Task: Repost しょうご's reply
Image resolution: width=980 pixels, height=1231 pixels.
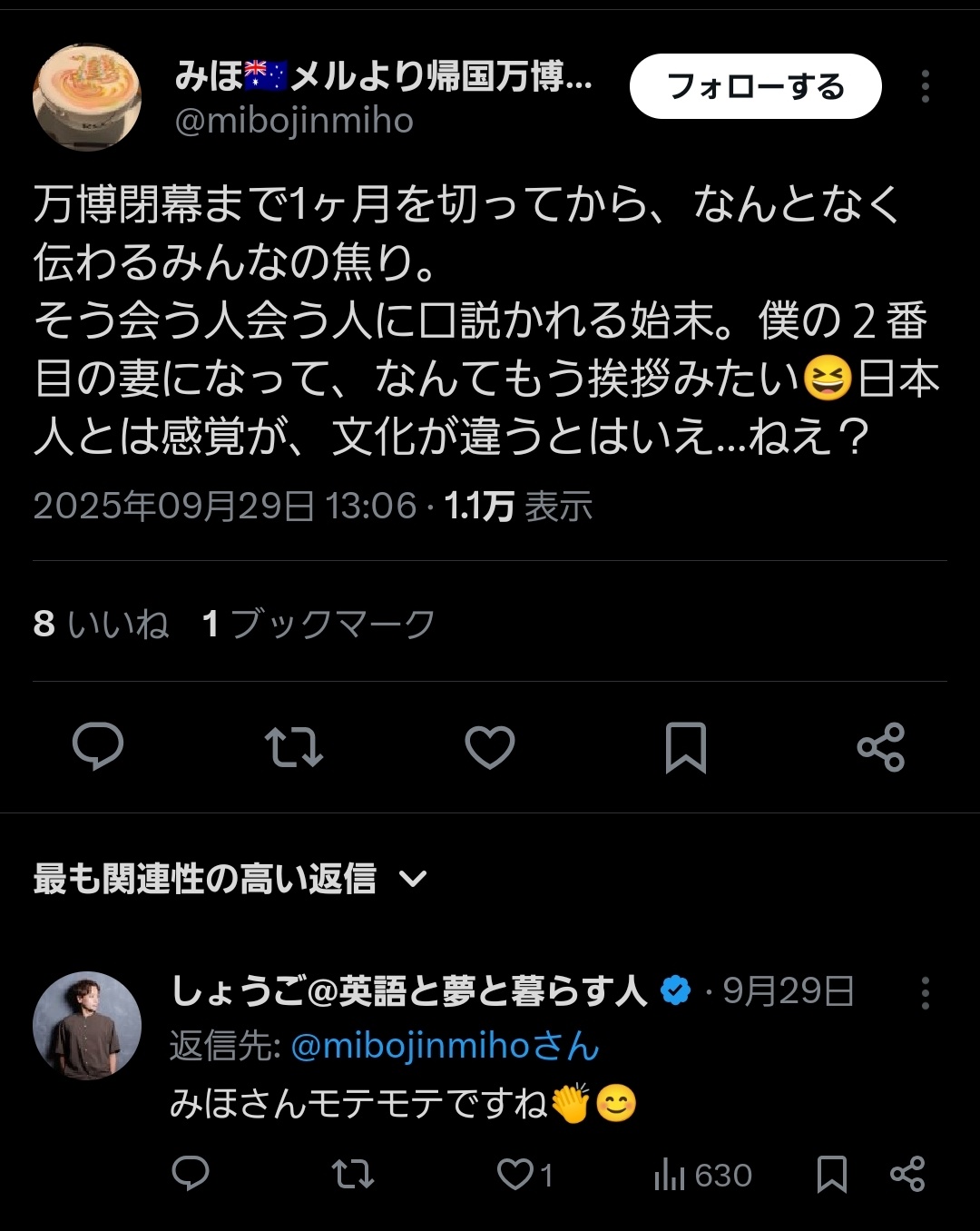Action: click(x=352, y=1174)
